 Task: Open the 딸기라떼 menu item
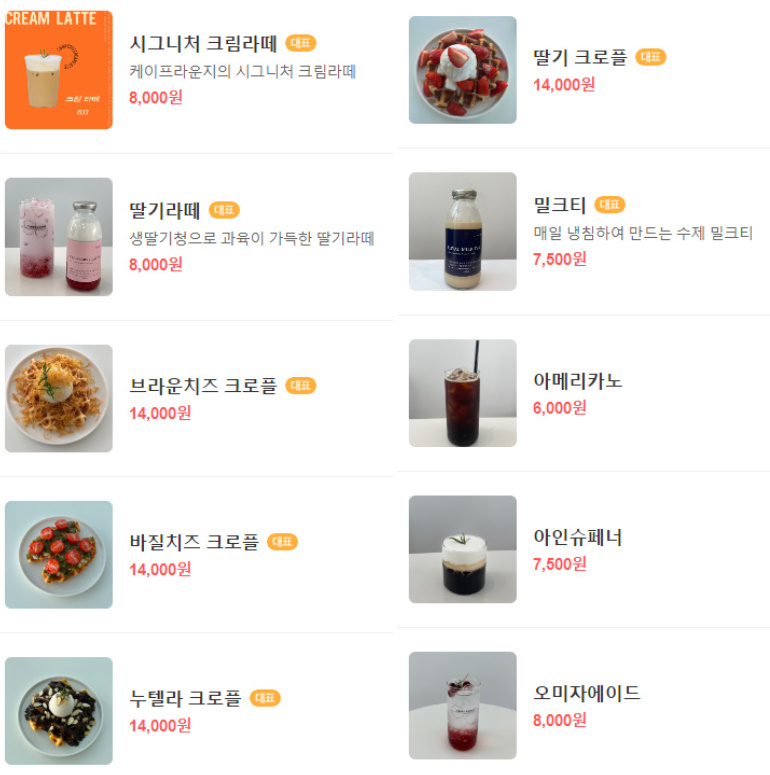(196, 237)
